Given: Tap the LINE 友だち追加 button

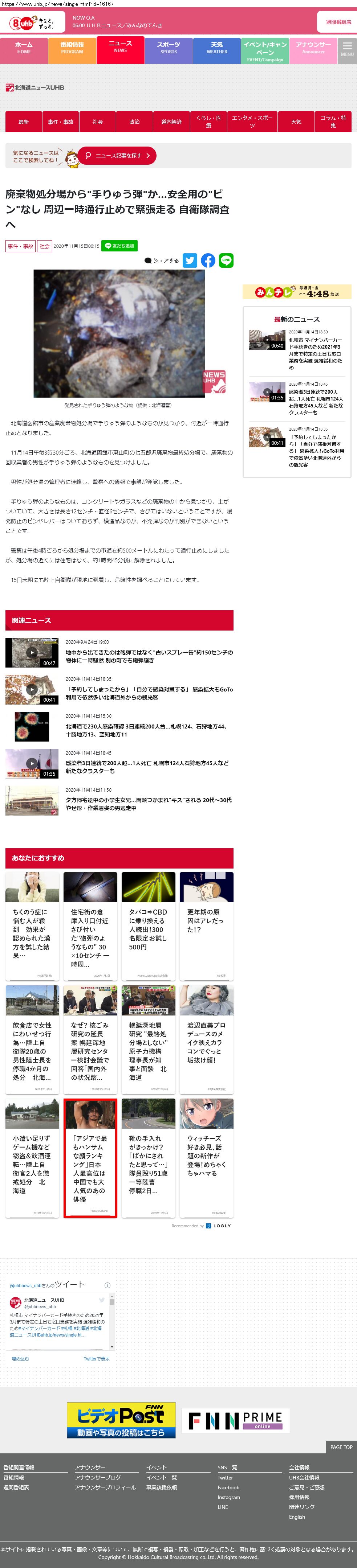Looking at the screenshot, I should [119, 246].
